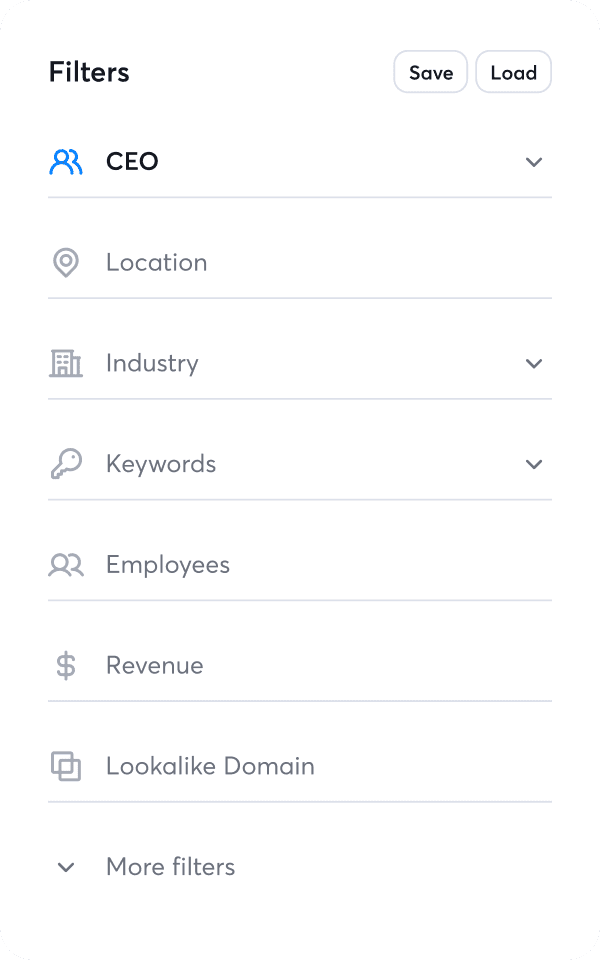Show more filters

pos(170,867)
